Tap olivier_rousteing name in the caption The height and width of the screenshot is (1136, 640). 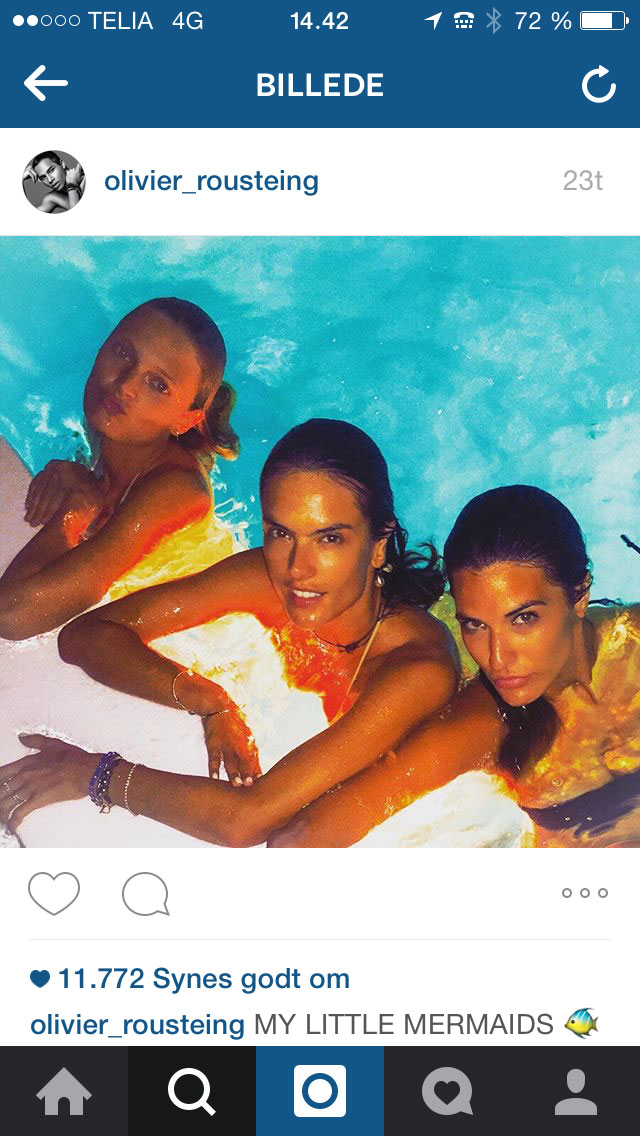point(137,1024)
